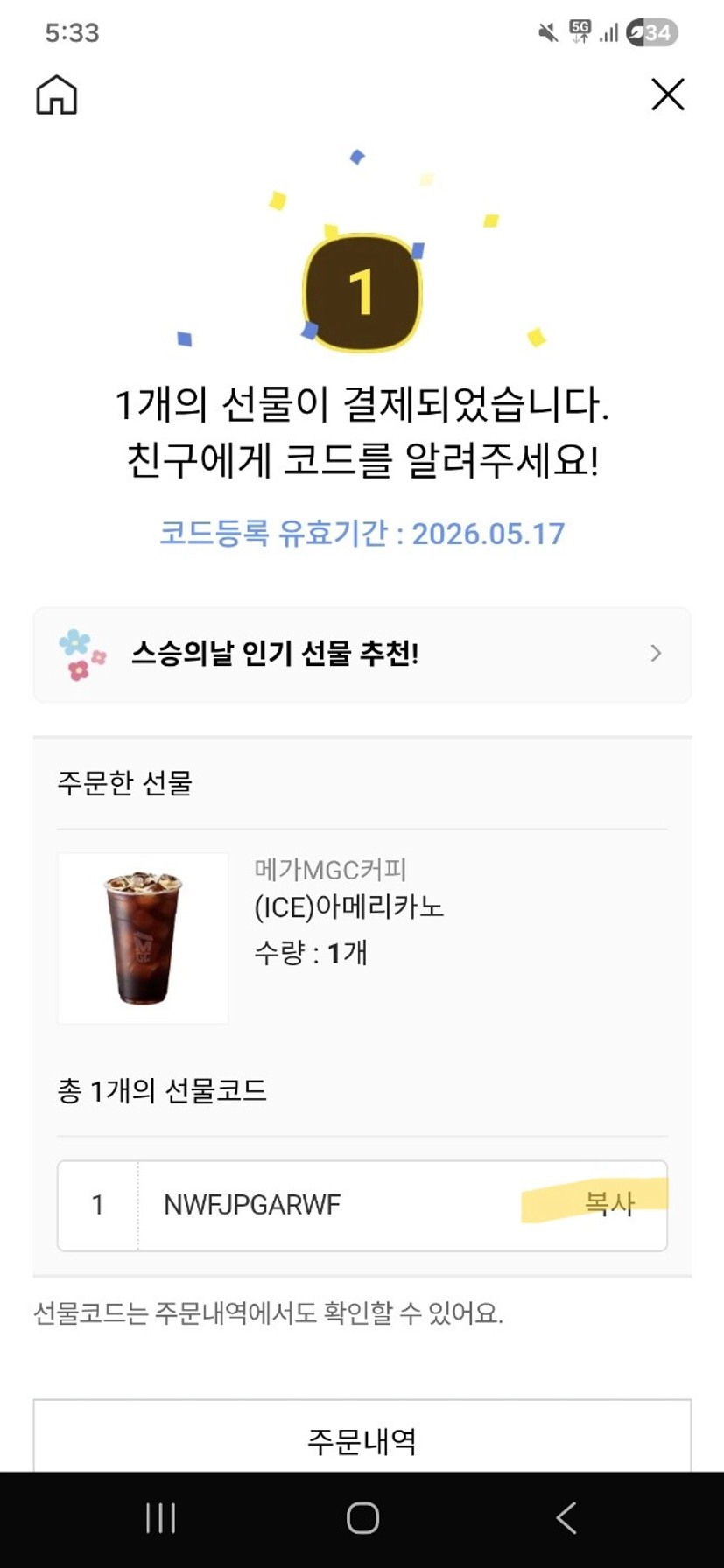This screenshot has width=724, height=1568.
Task: Open the system recent apps view
Action: [x=160, y=1518]
